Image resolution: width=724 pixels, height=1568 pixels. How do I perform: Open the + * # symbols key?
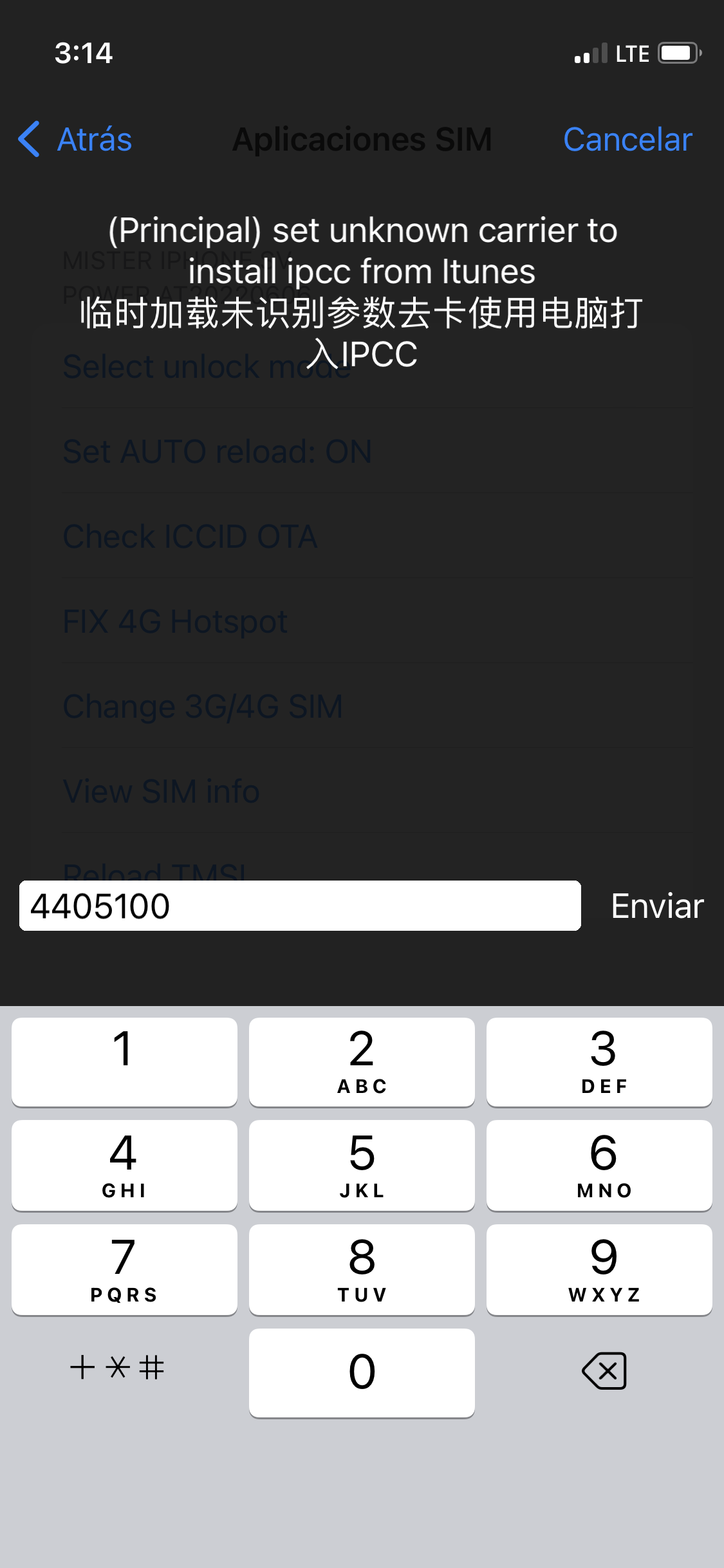click(118, 1368)
